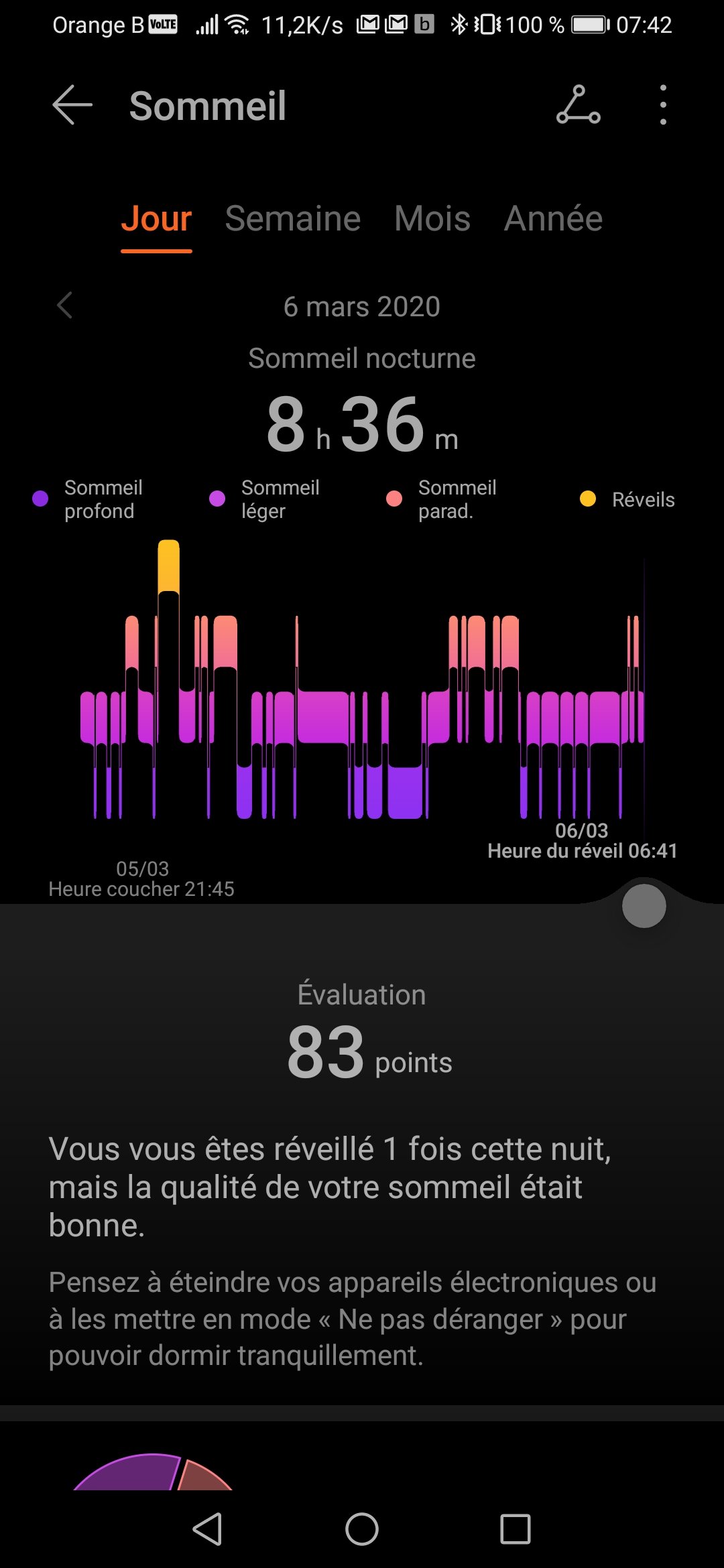Viewport: 724px width, 1568px height.
Task: Tap the system home button
Action: (x=362, y=1529)
